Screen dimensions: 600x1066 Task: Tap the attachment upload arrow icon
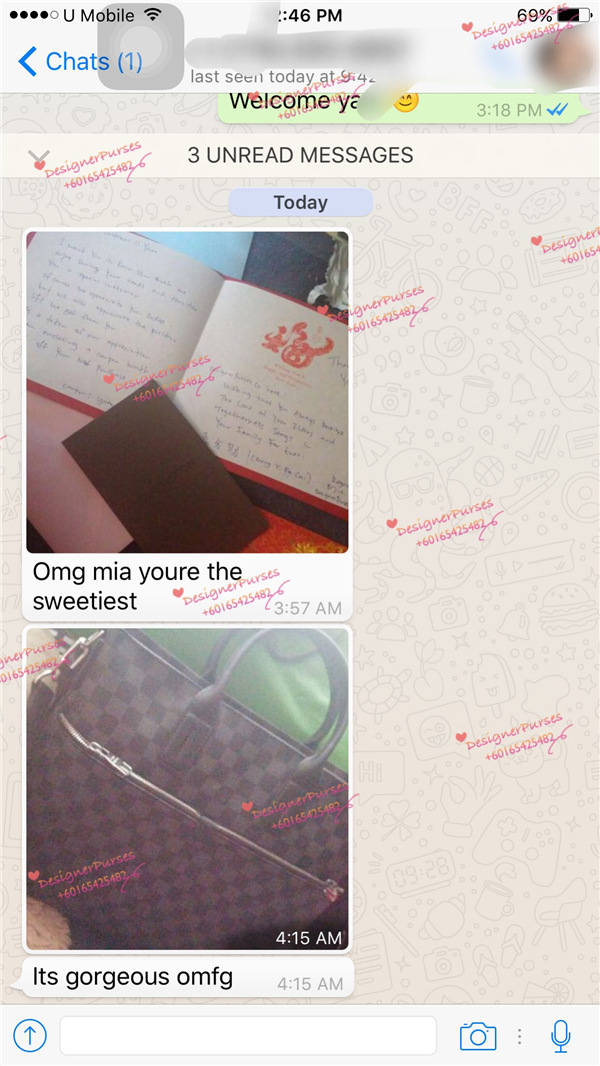[30, 1036]
